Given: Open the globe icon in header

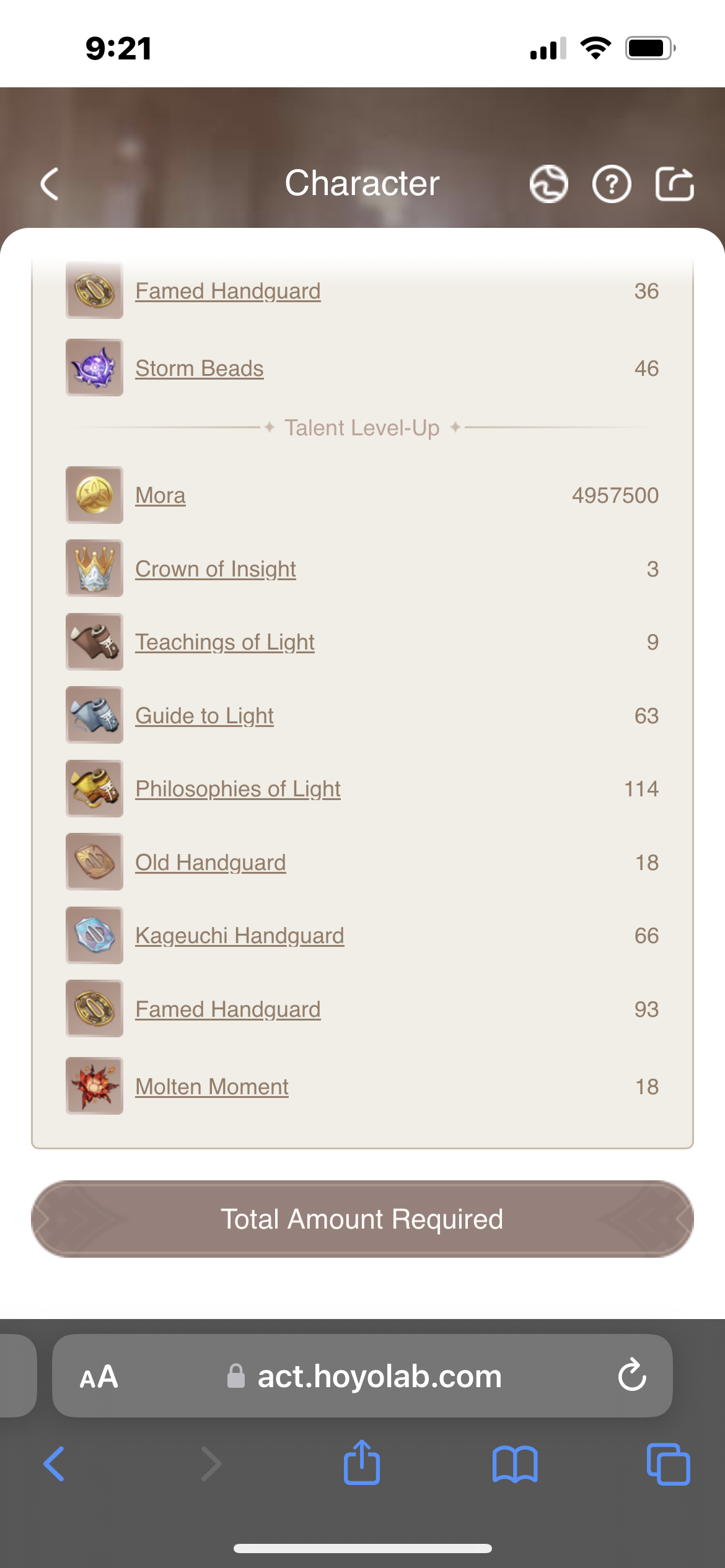Looking at the screenshot, I should [548, 184].
